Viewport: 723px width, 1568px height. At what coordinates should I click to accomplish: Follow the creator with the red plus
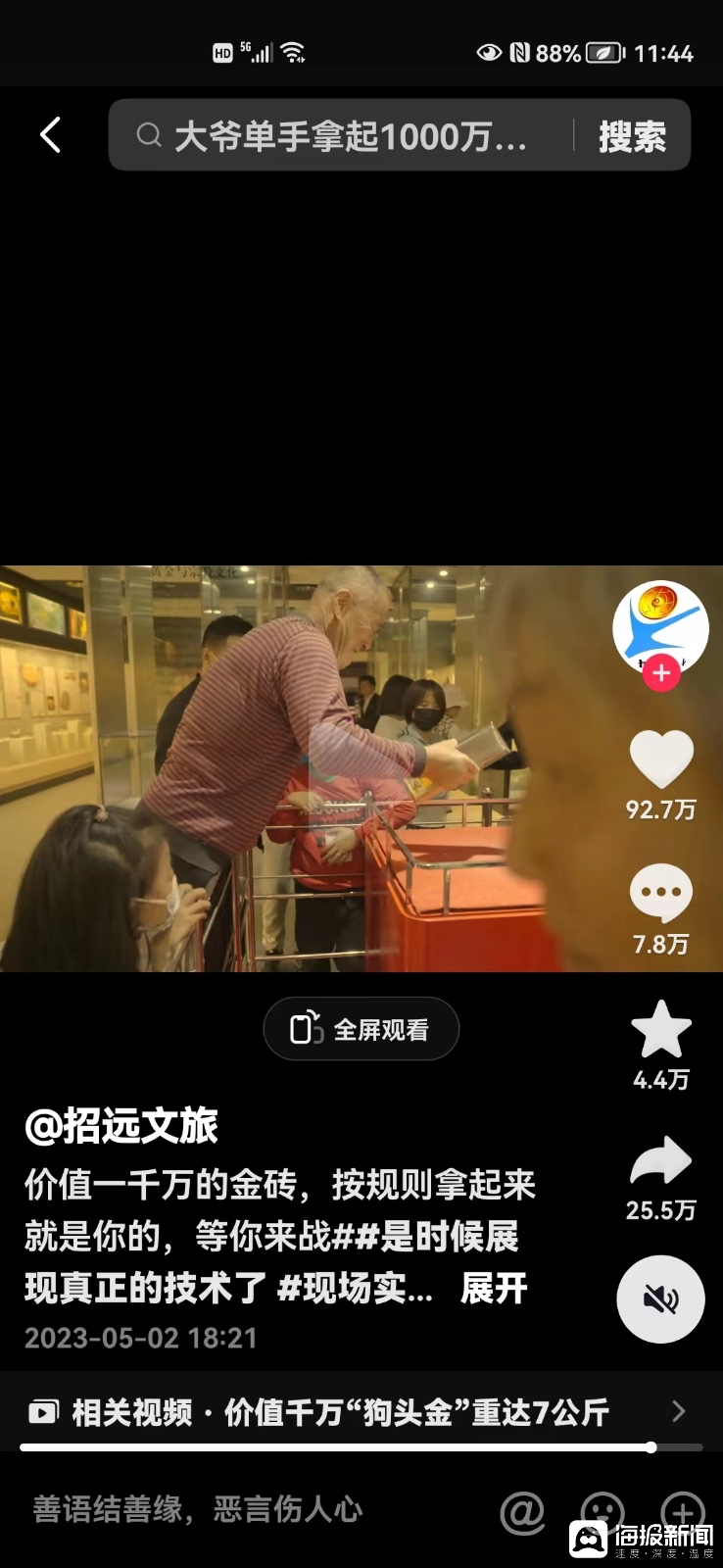[661, 673]
